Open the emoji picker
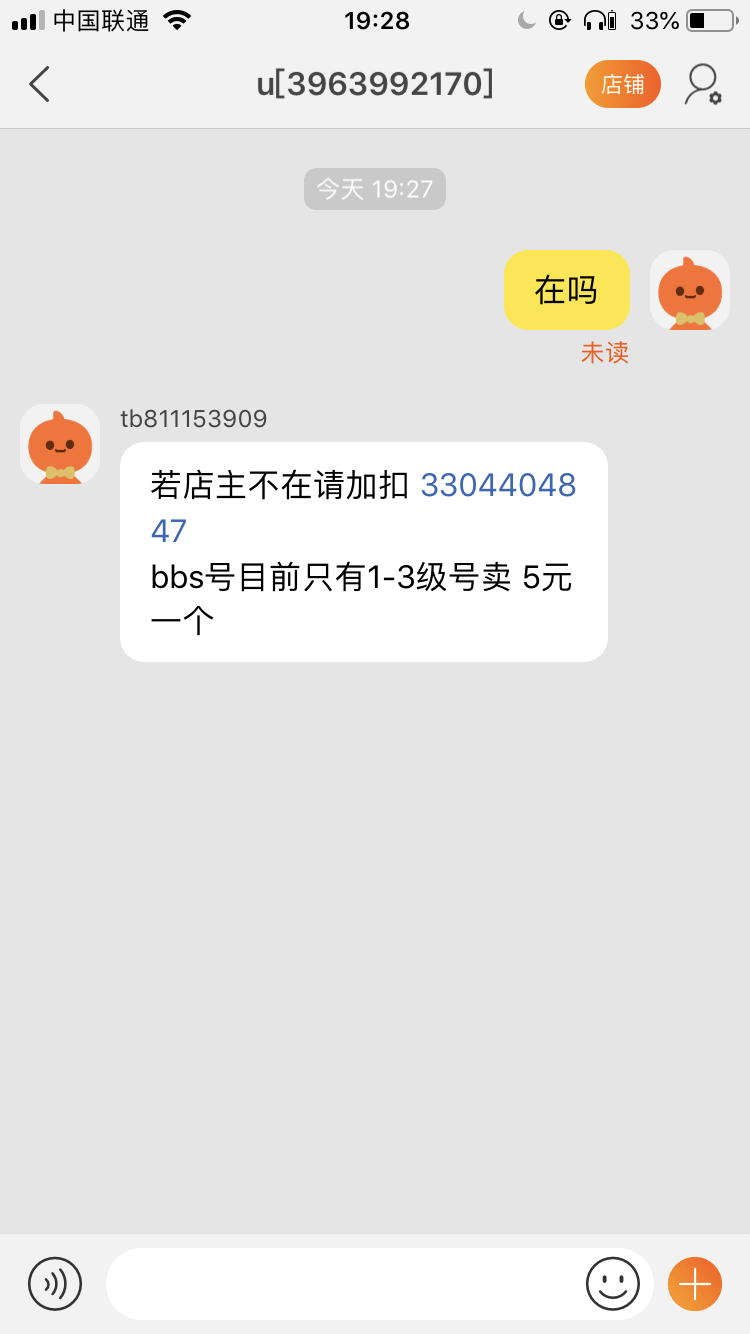This screenshot has width=750, height=1334. tap(612, 1283)
